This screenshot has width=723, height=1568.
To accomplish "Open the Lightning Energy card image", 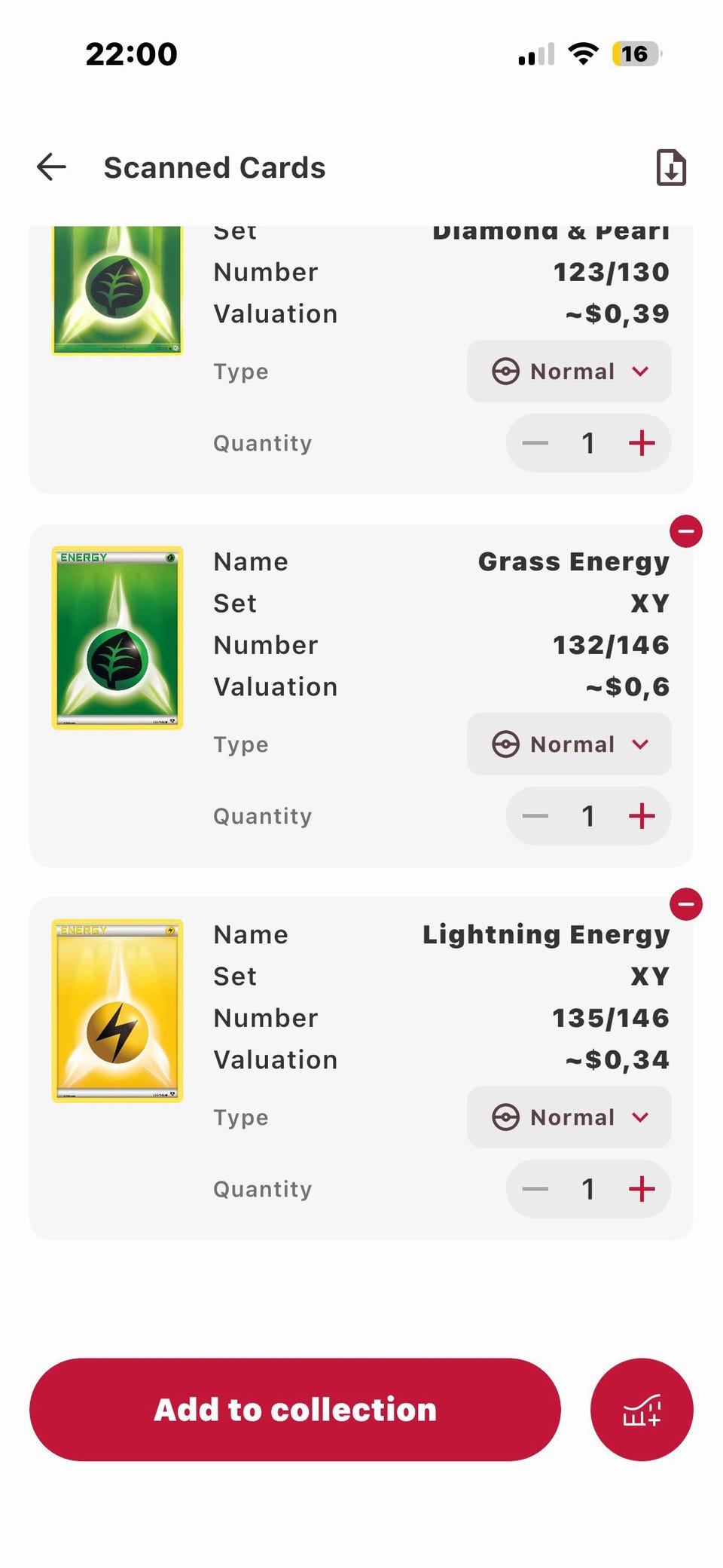I will coord(117,1010).
